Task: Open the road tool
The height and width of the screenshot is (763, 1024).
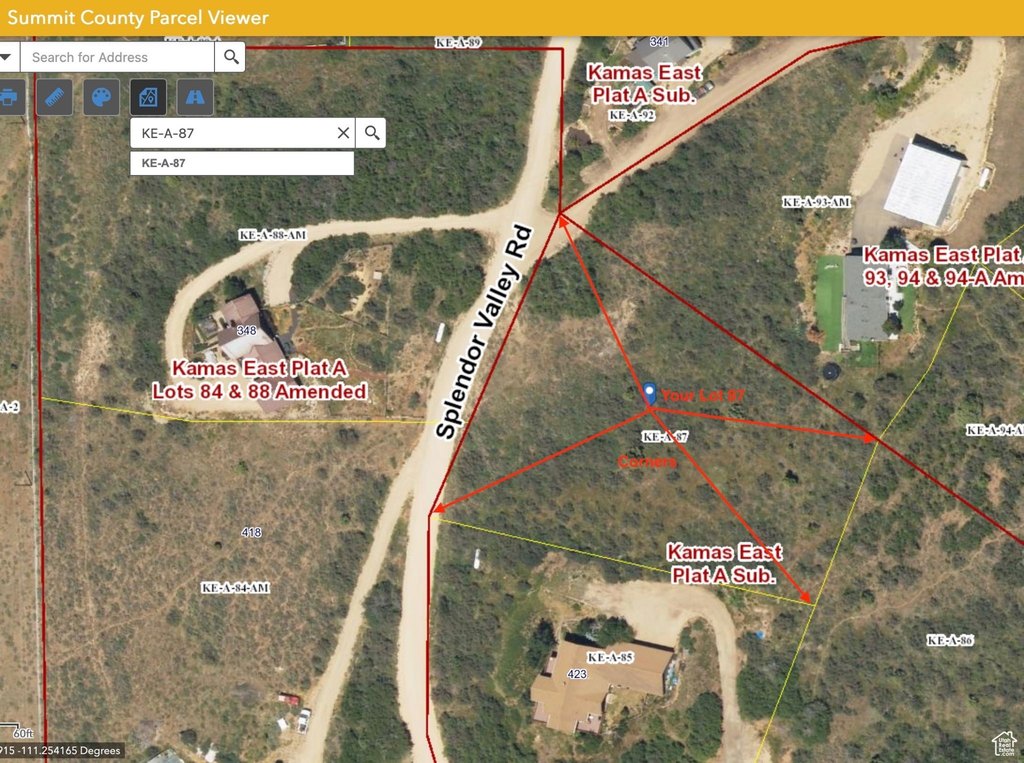Action: point(195,97)
